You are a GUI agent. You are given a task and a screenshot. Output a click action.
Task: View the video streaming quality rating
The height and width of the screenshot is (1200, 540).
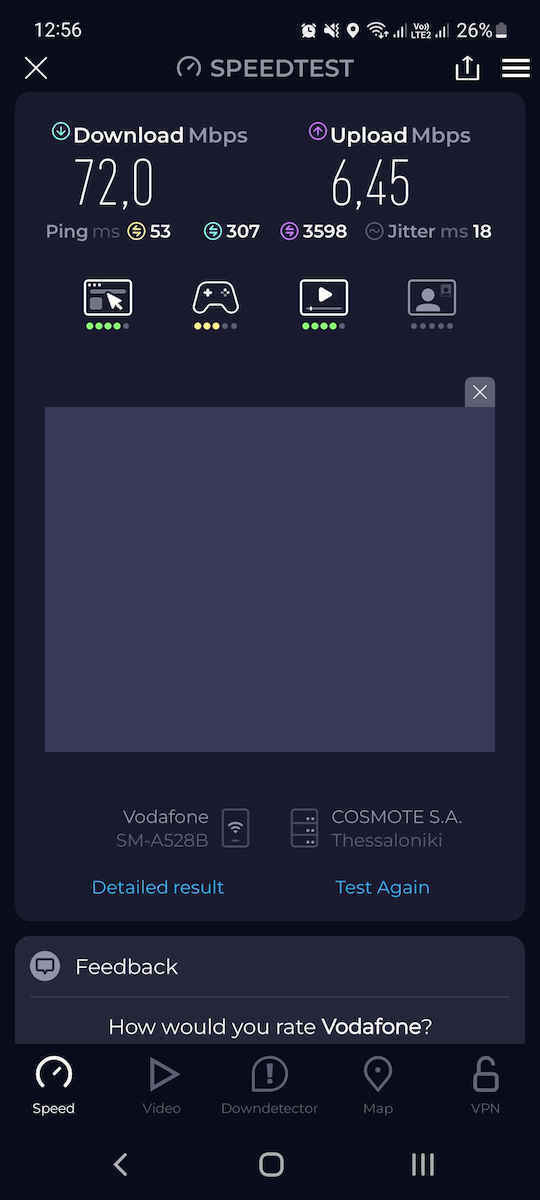(x=324, y=304)
